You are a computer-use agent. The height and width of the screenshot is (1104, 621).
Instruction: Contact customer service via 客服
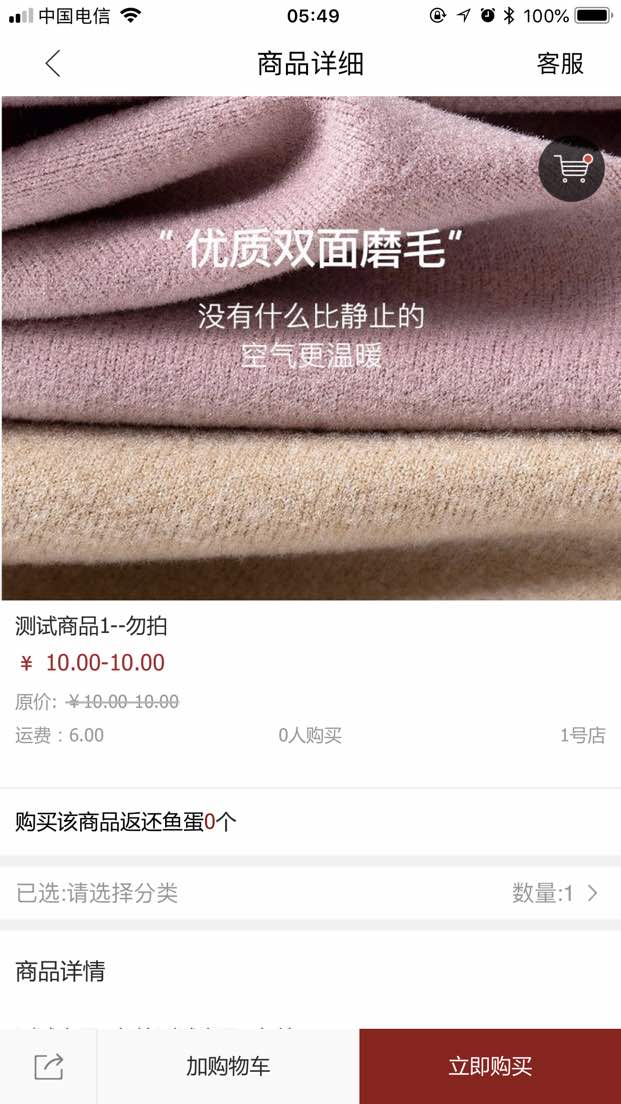coord(560,64)
